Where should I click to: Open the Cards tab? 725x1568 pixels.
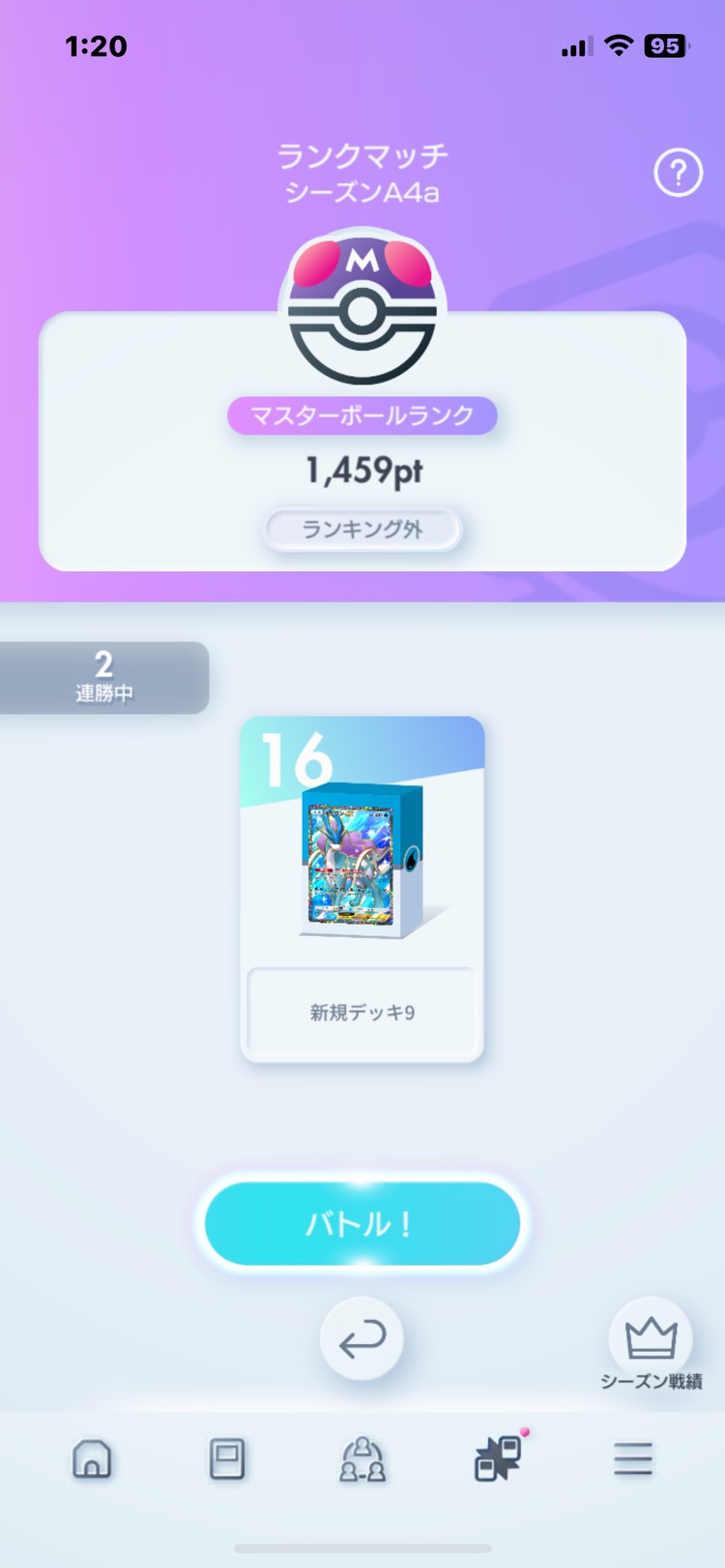227,1458
